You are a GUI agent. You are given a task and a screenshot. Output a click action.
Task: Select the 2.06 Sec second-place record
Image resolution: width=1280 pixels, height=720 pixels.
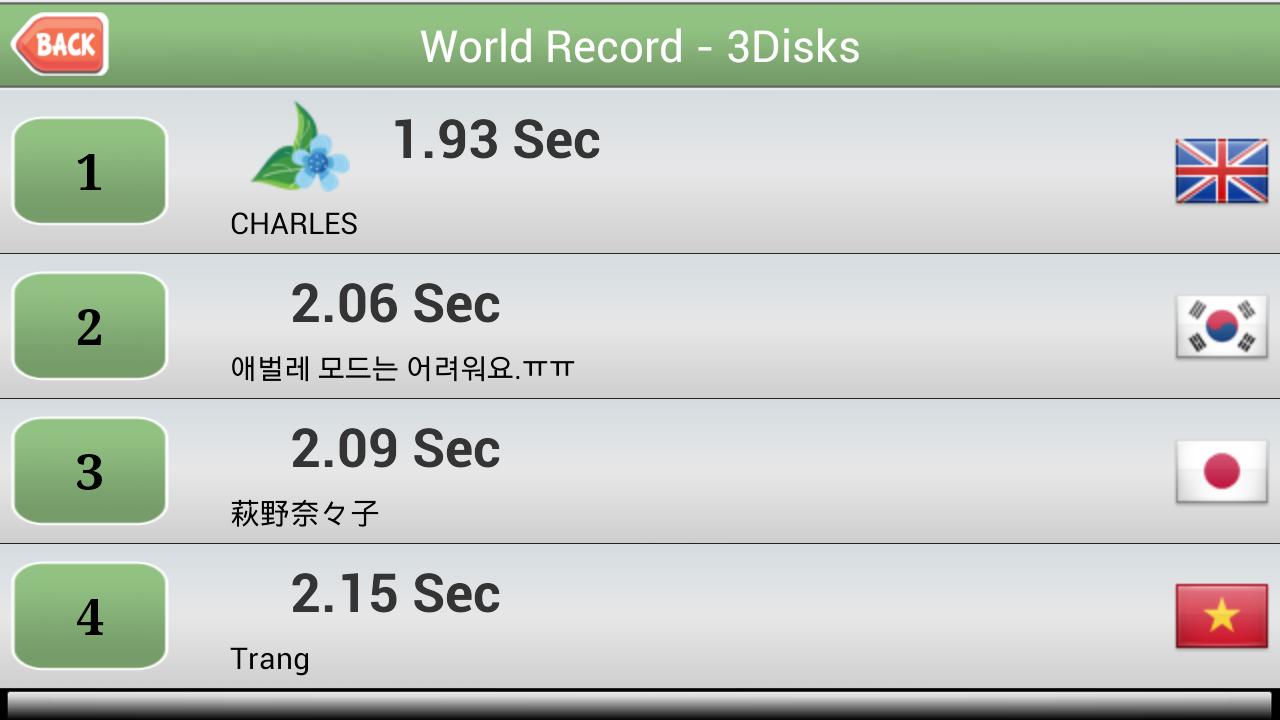pos(640,326)
